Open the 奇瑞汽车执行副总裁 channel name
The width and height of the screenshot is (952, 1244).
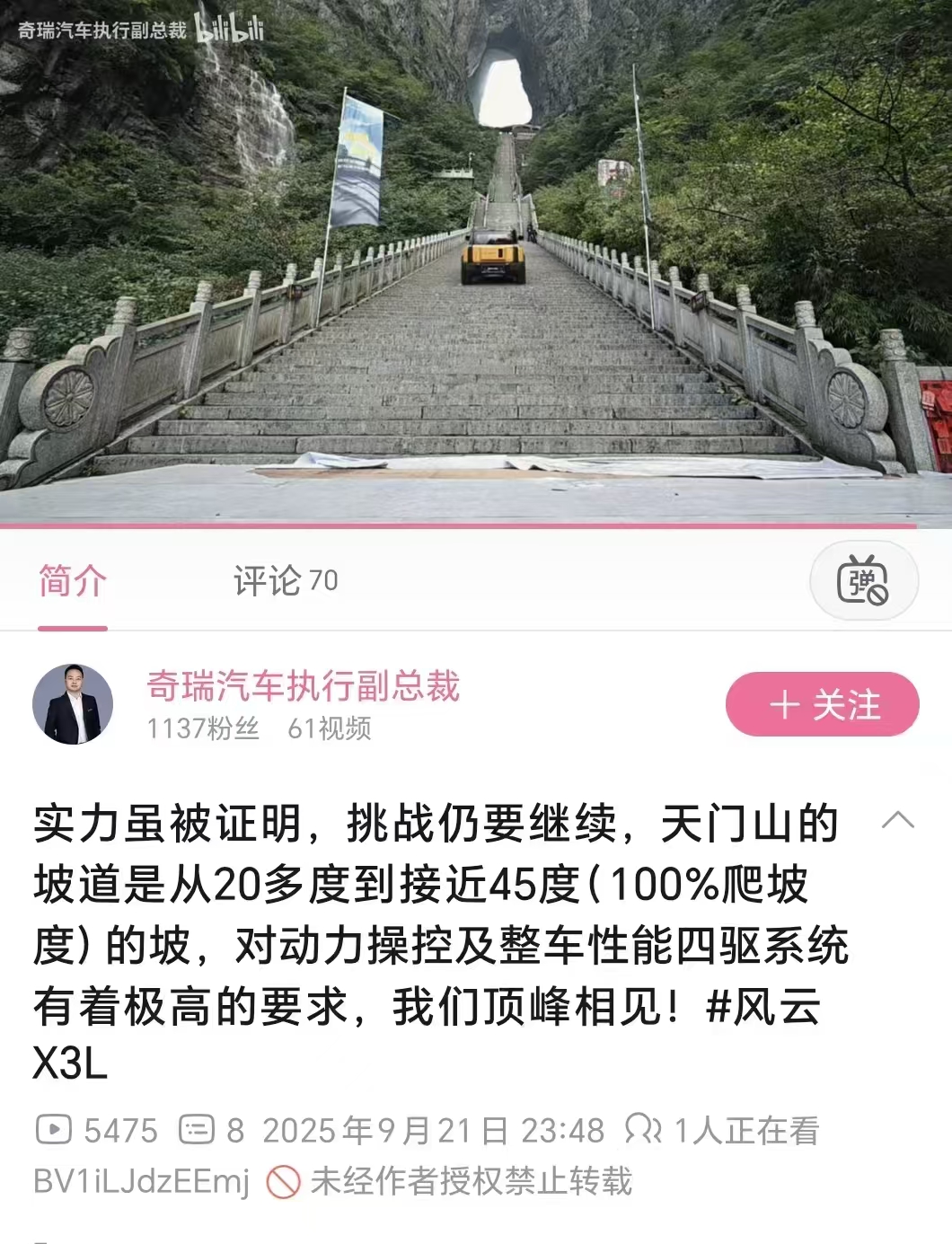[x=303, y=687]
